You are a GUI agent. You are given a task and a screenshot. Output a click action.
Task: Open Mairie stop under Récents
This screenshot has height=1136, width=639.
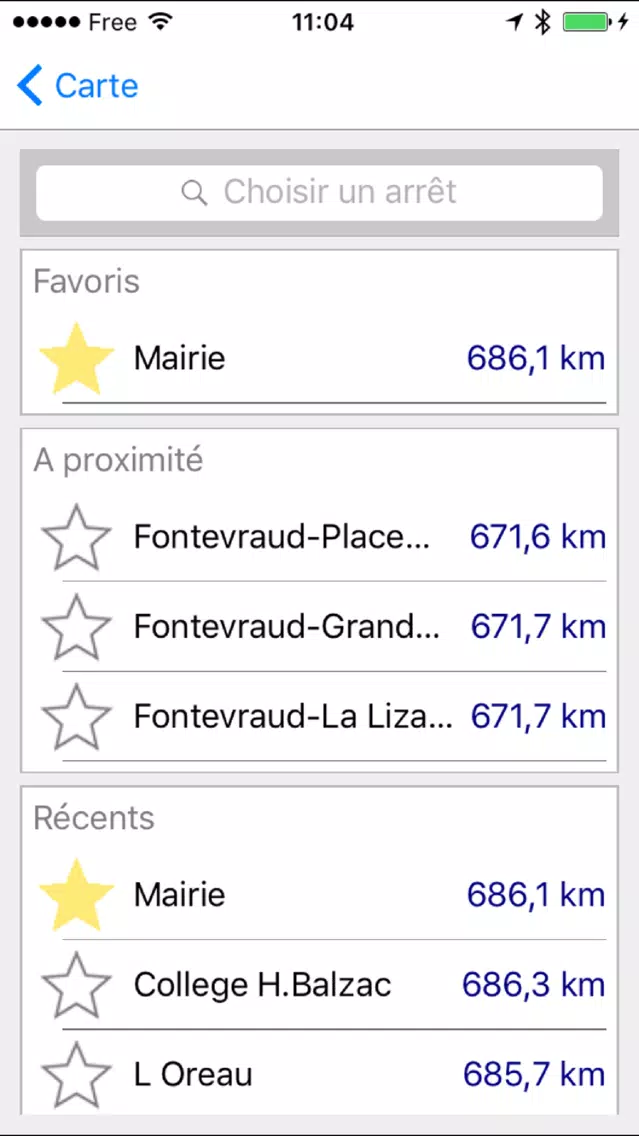[320, 895]
